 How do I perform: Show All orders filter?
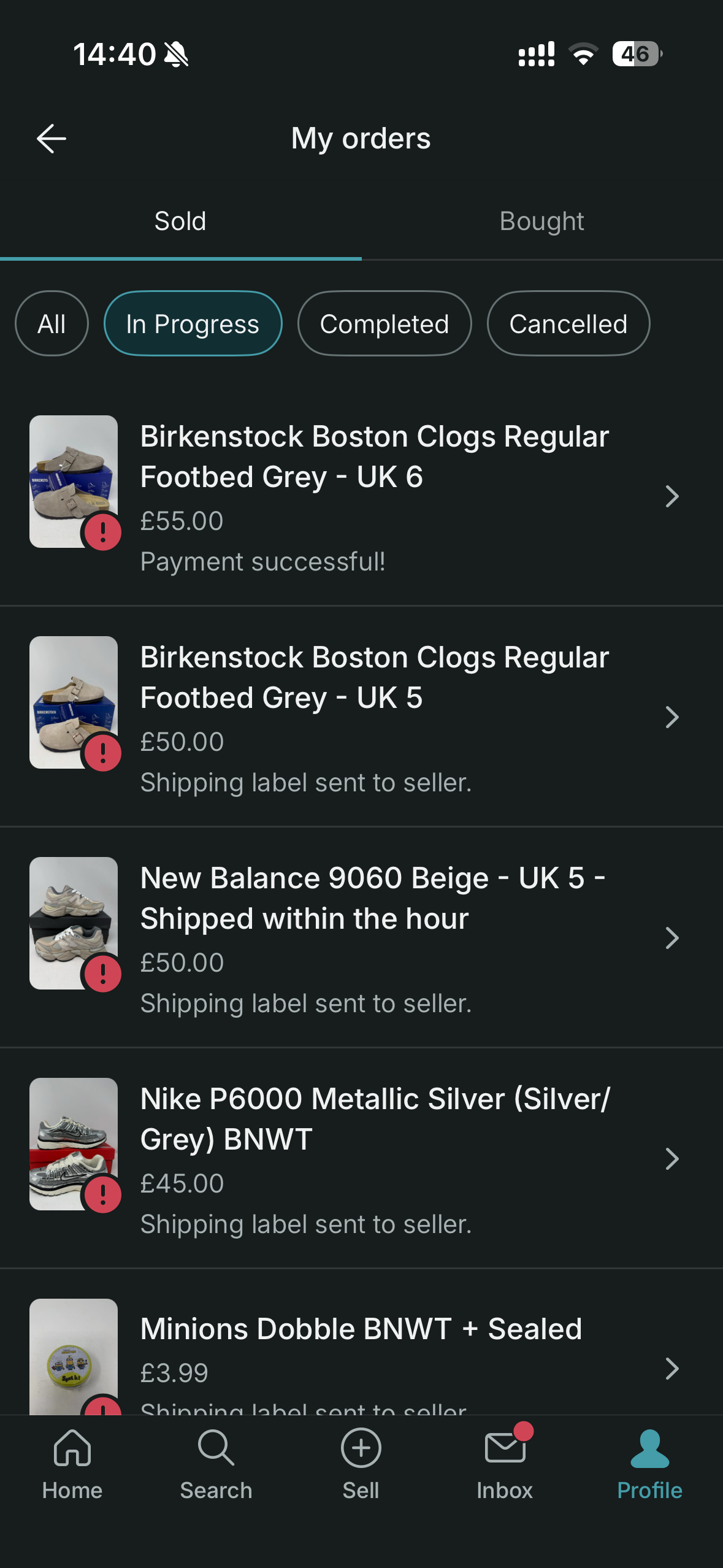52,324
